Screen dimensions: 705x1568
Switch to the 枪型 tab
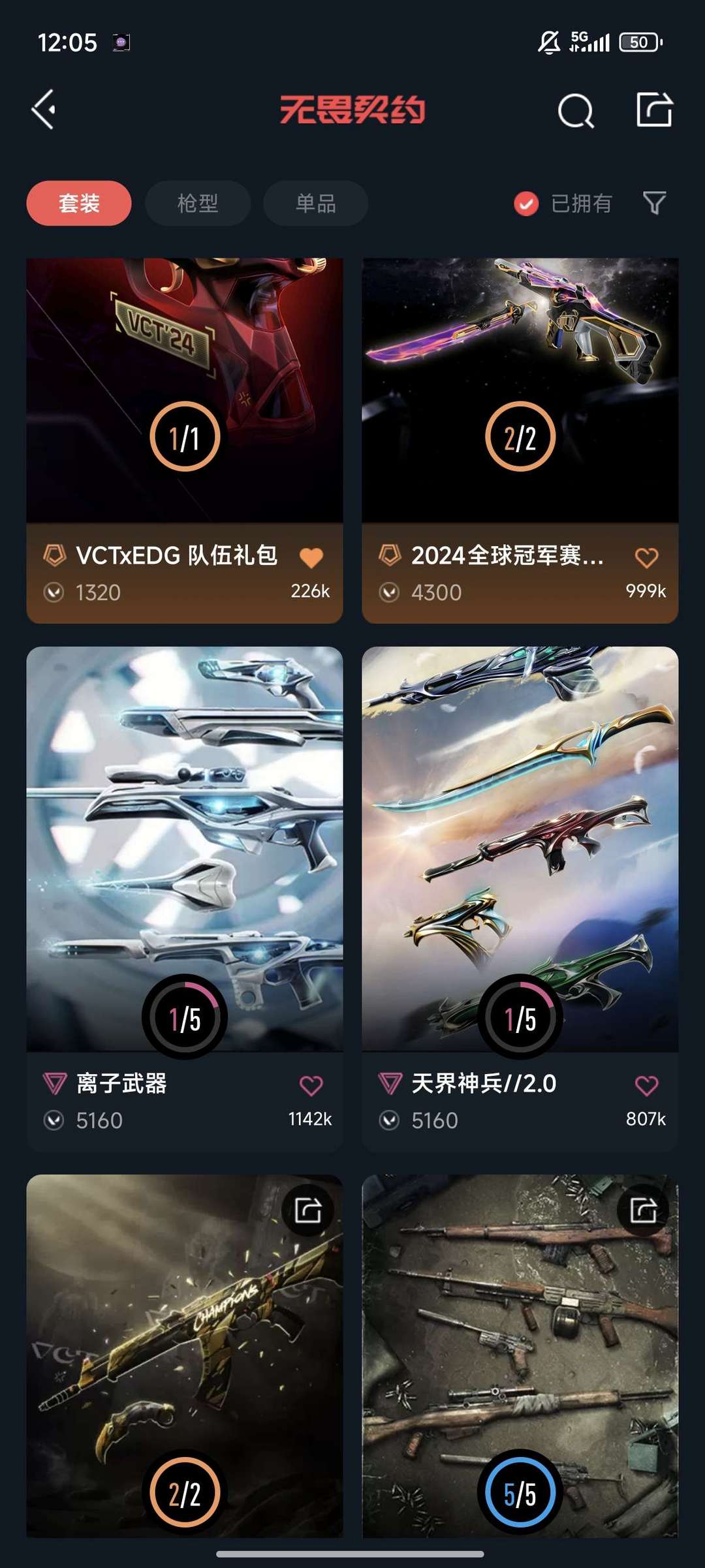click(197, 204)
